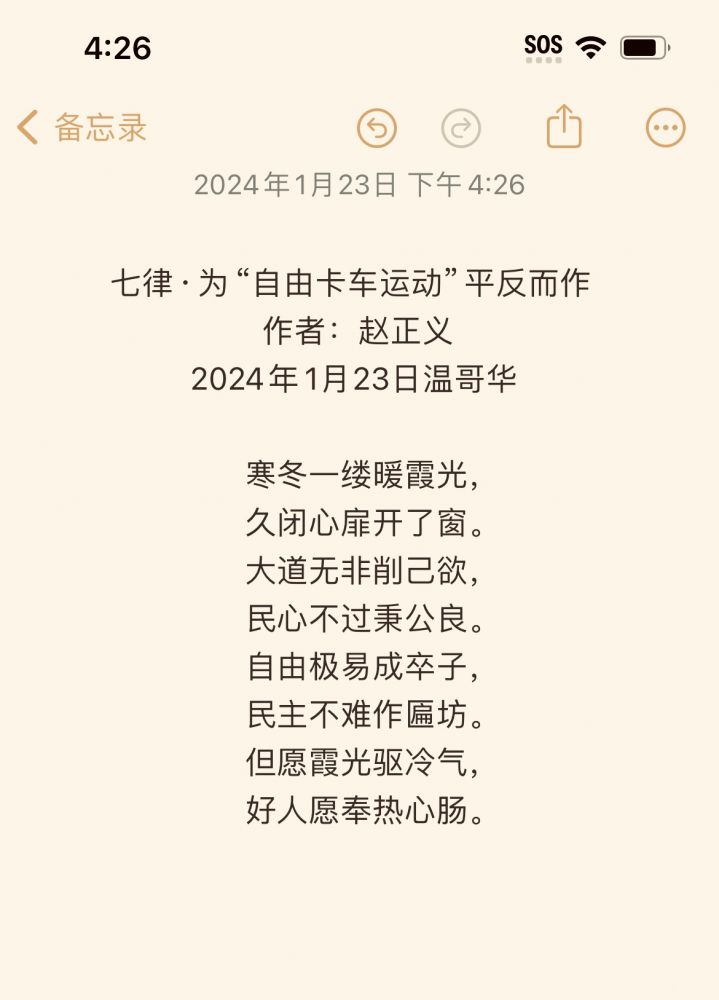This screenshot has height=1000, width=719.
Task: Undo the last edit
Action: click(377, 128)
